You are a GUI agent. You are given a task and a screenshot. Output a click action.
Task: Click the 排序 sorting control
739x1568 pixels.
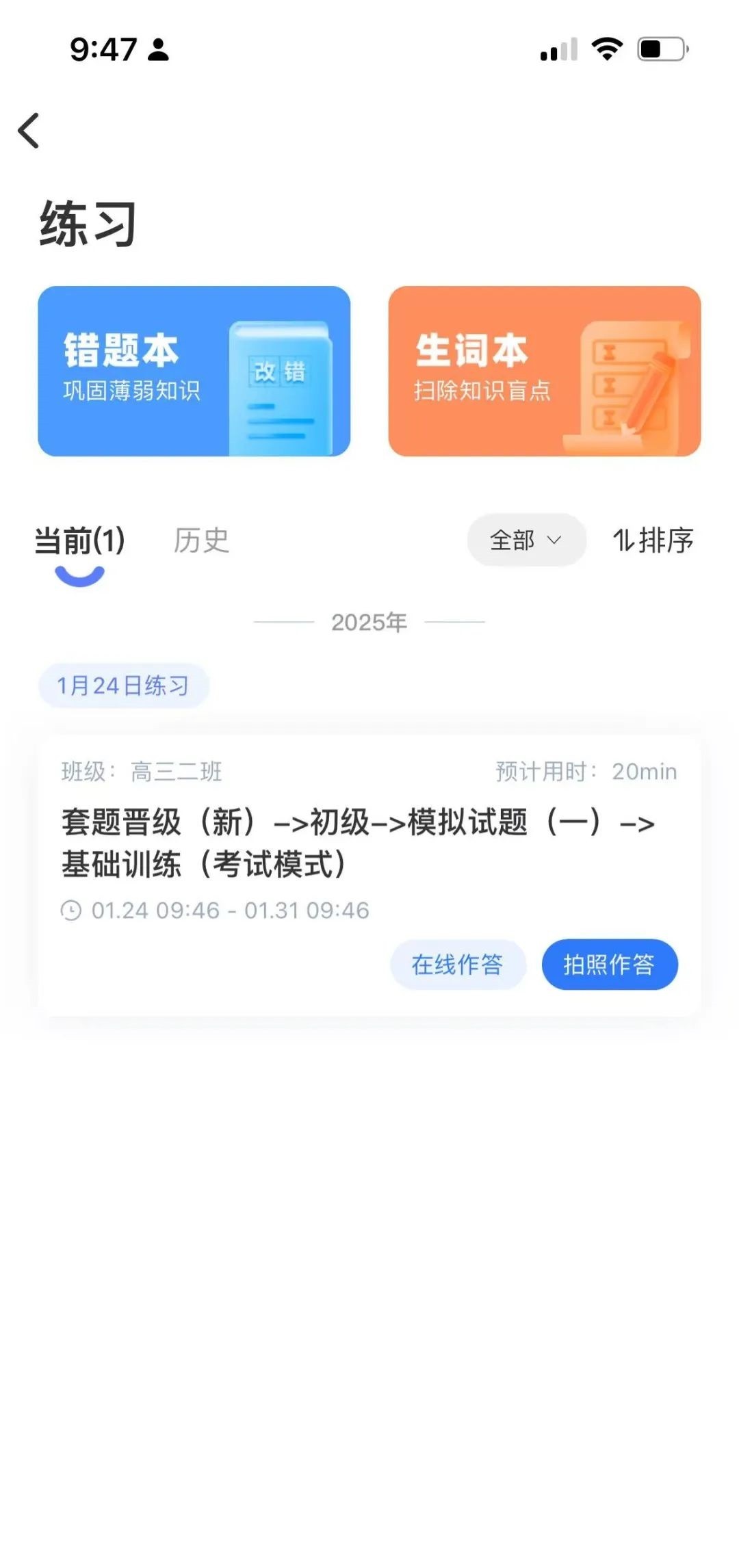[653, 540]
